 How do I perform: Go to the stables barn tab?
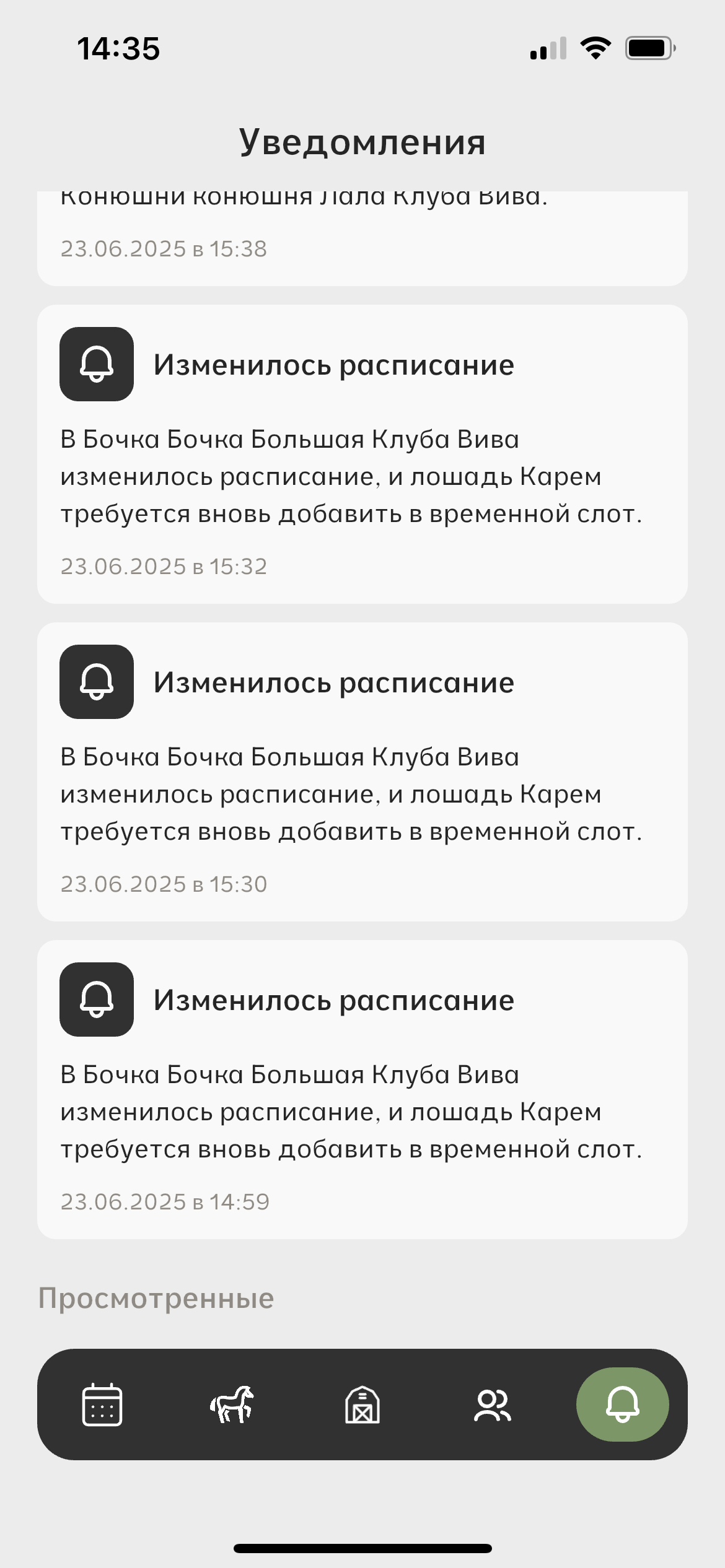click(362, 1405)
